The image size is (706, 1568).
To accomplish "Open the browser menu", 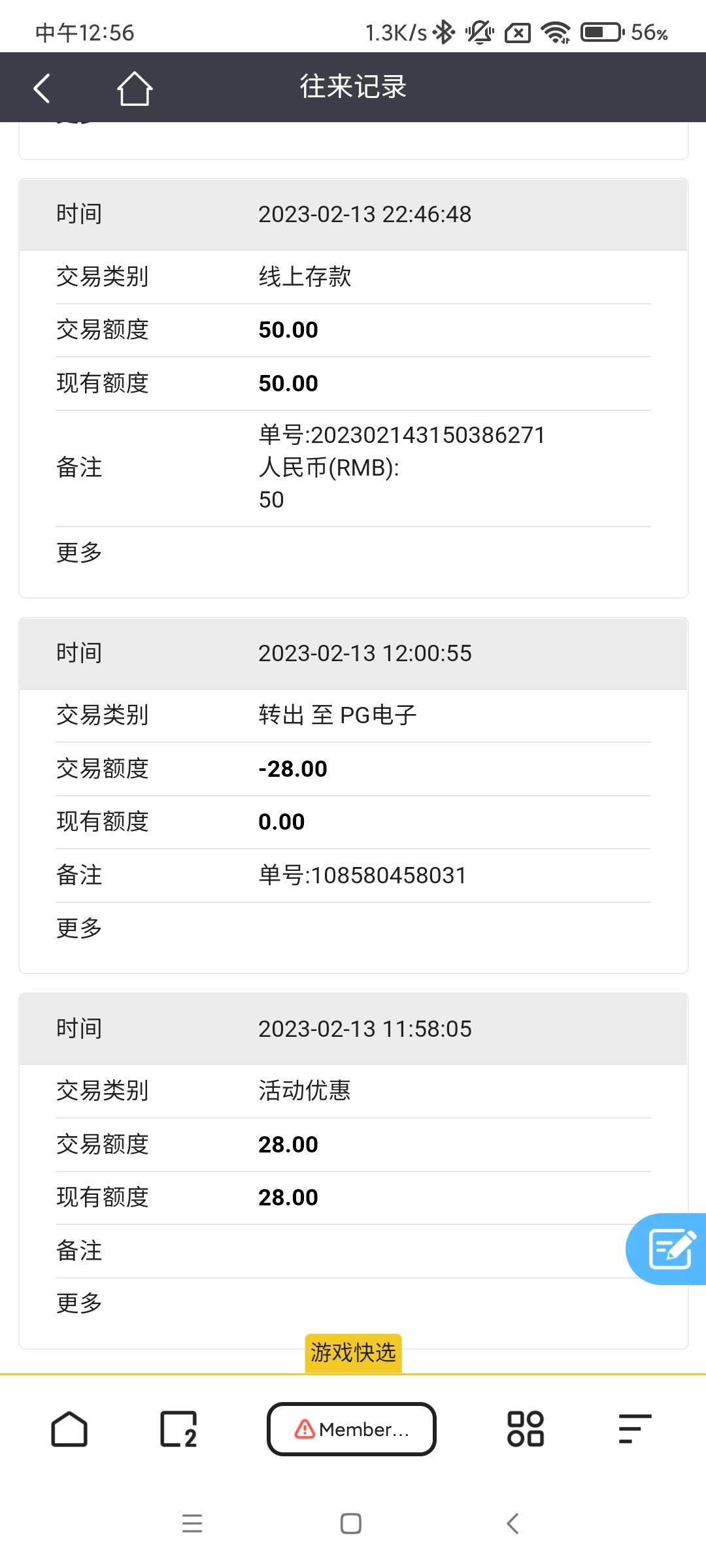I will coord(635,1429).
